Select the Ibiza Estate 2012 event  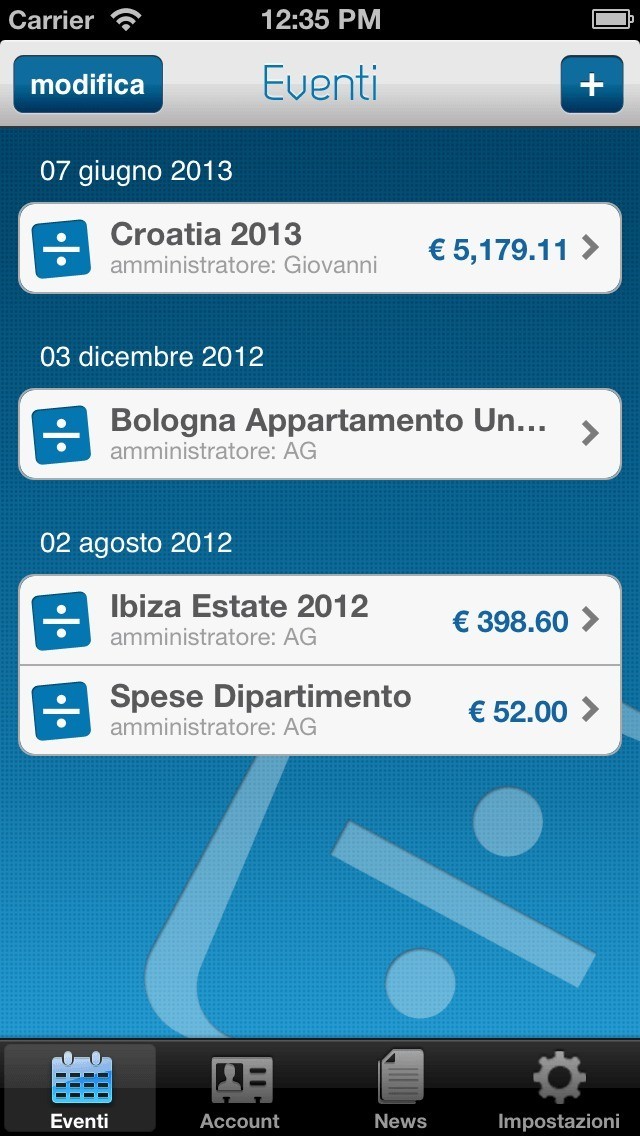pyautogui.click(x=320, y=620)
